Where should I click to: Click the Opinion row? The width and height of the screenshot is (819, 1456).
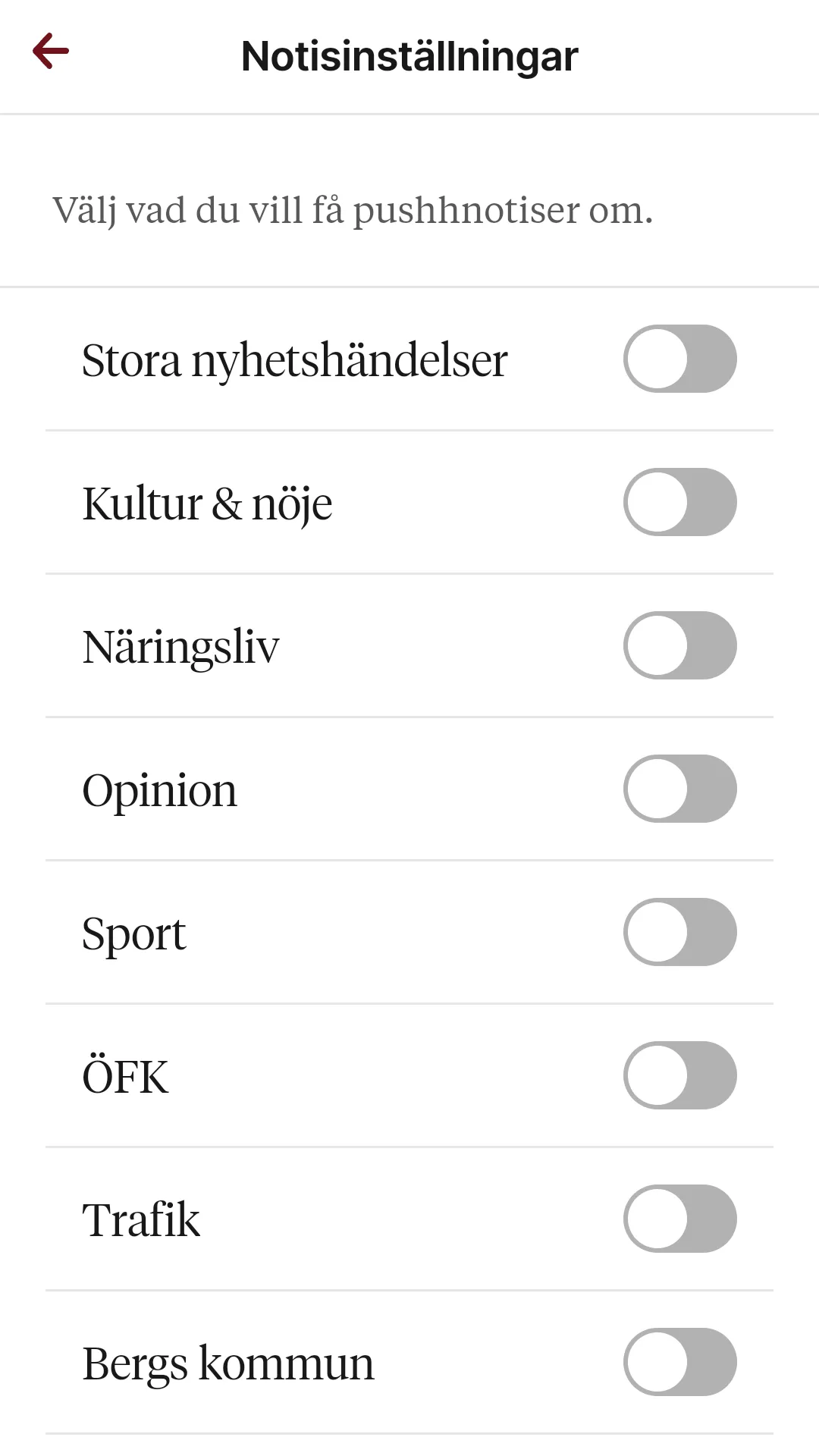[x=158, y=789]
